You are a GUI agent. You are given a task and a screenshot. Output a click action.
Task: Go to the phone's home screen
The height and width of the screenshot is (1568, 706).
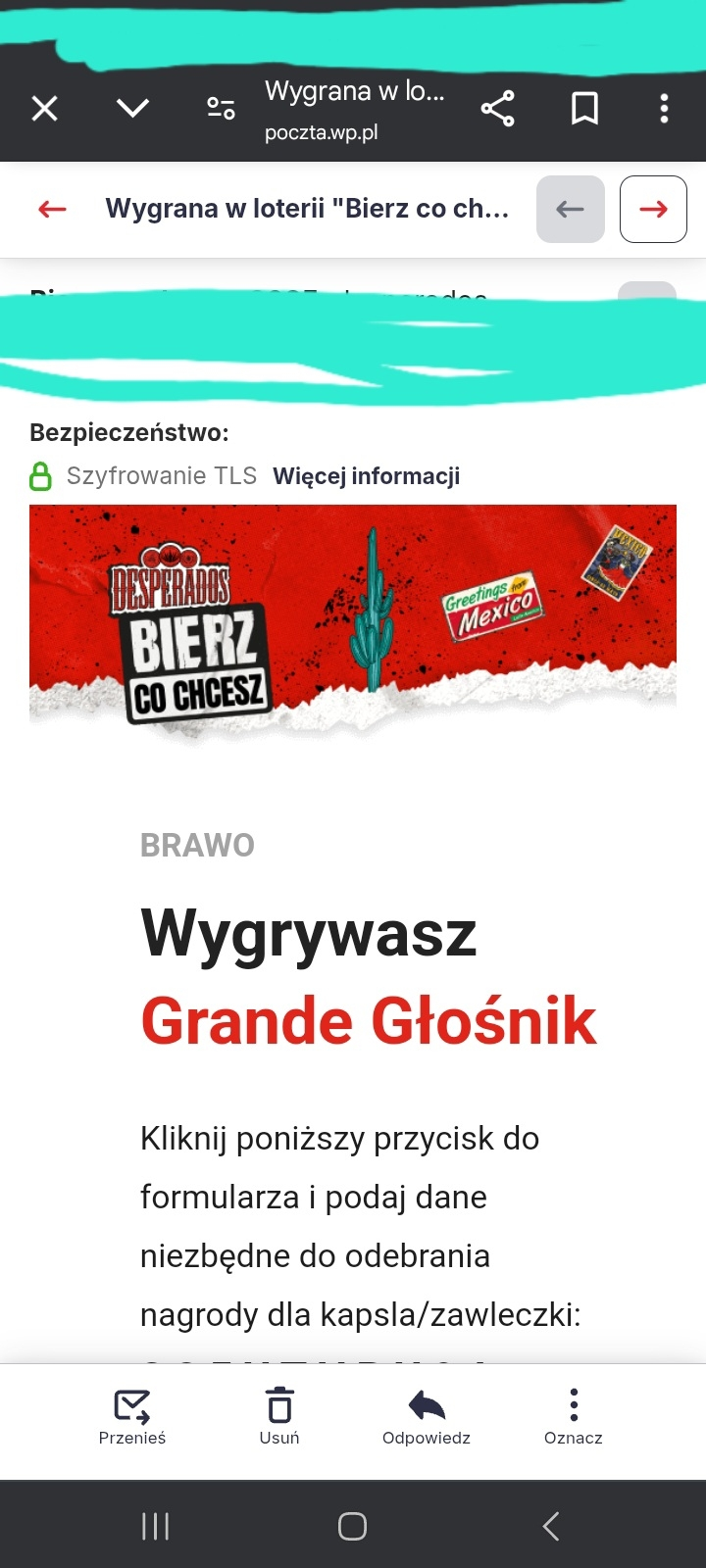coord(352,1526)
